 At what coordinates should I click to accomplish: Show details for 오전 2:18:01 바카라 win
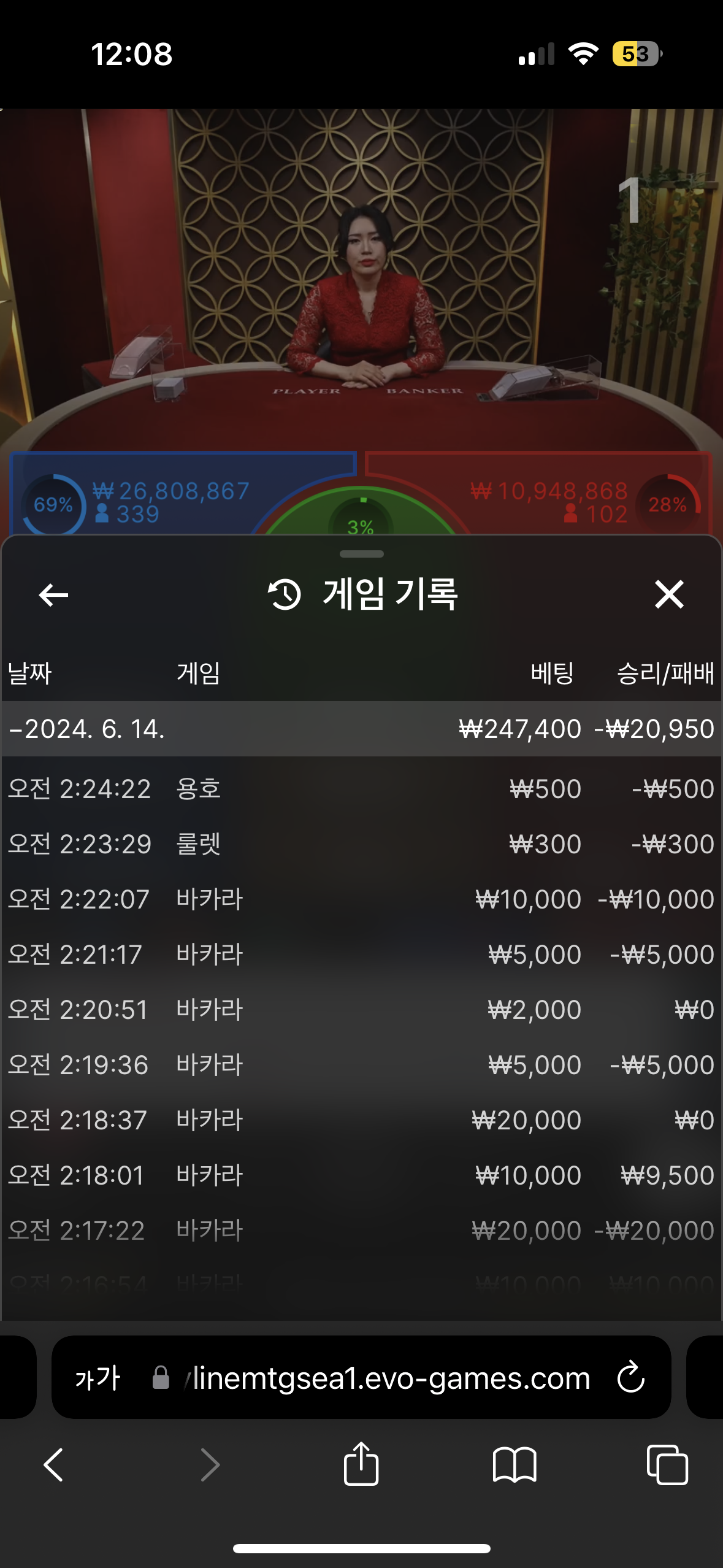point(361,1175)
